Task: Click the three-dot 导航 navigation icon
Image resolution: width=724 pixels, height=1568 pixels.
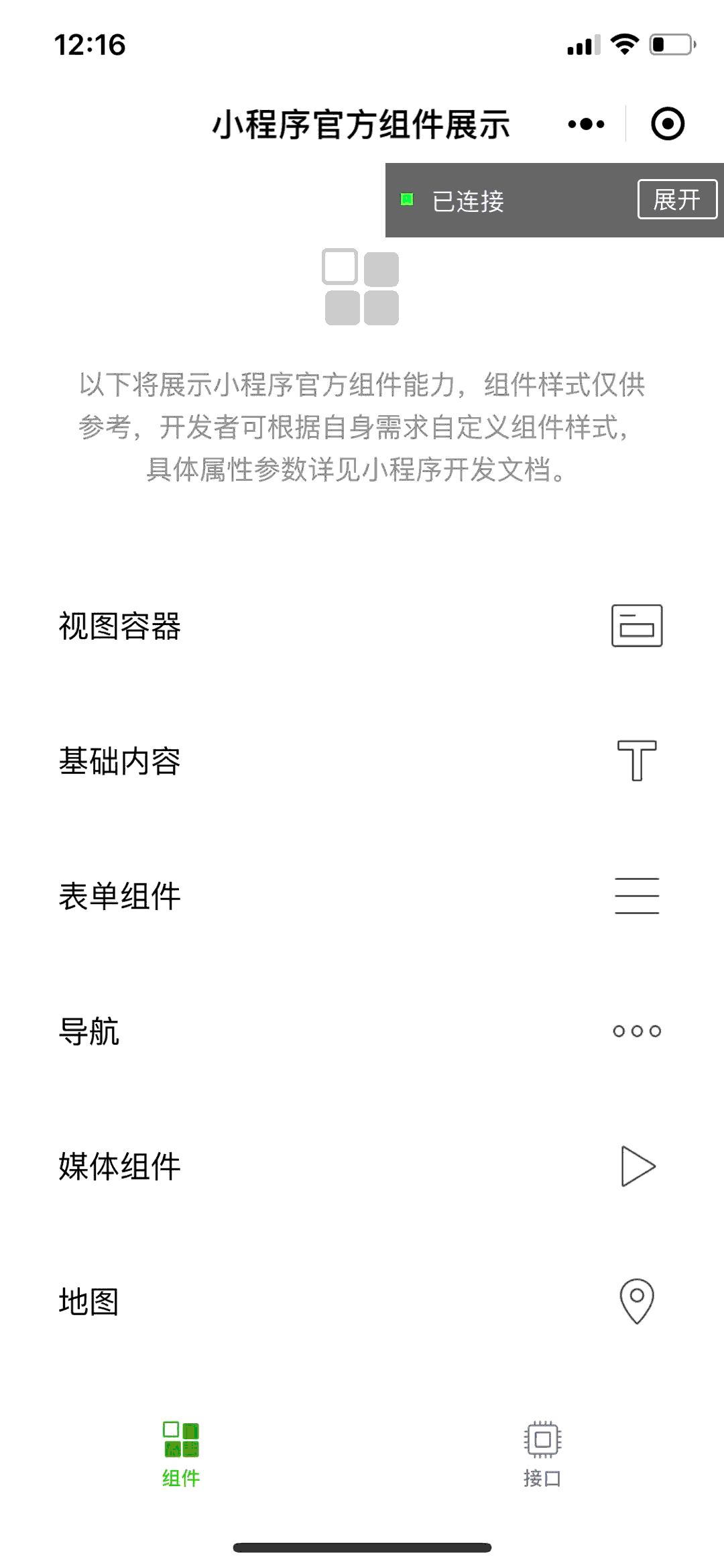Action: point(636,1031)
